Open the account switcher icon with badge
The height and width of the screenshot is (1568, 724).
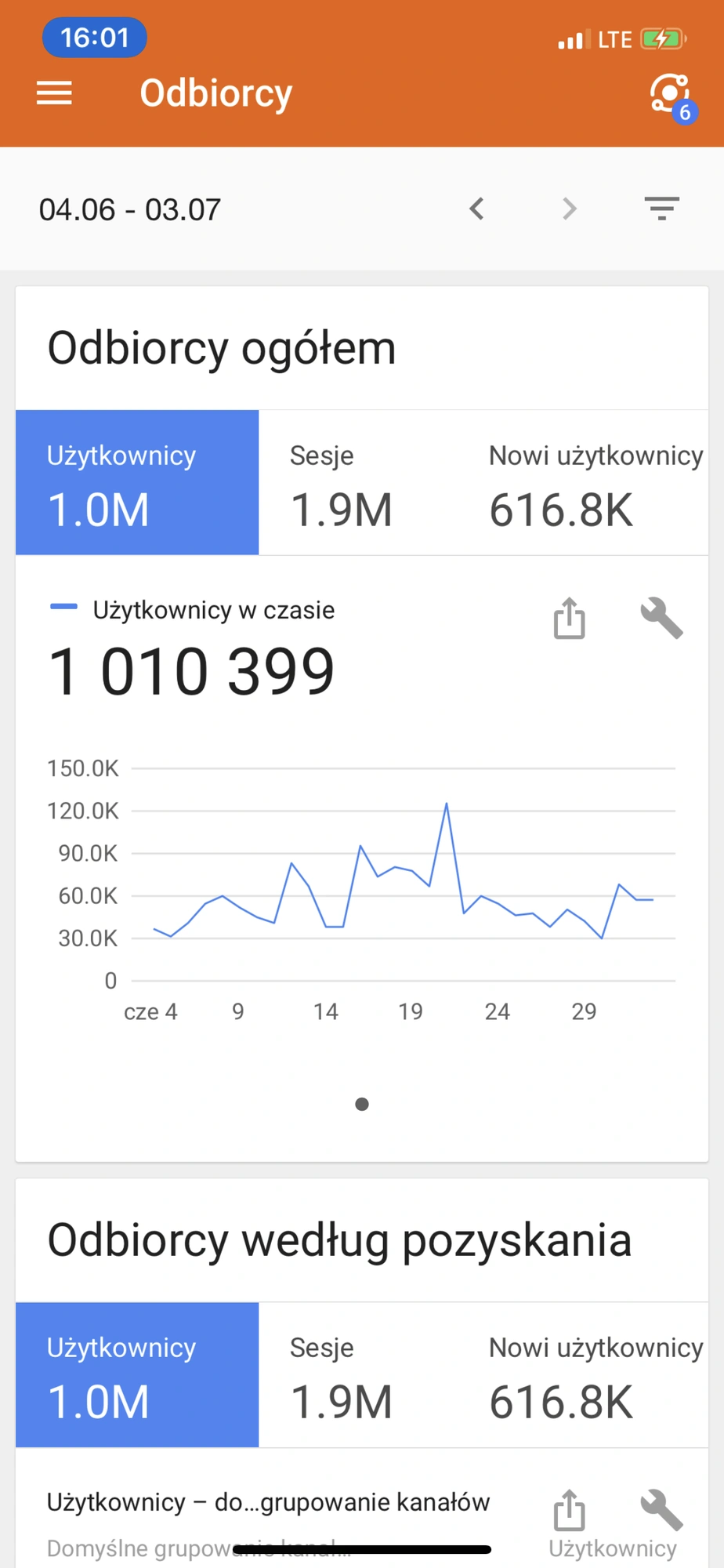(x=671, y=96)
